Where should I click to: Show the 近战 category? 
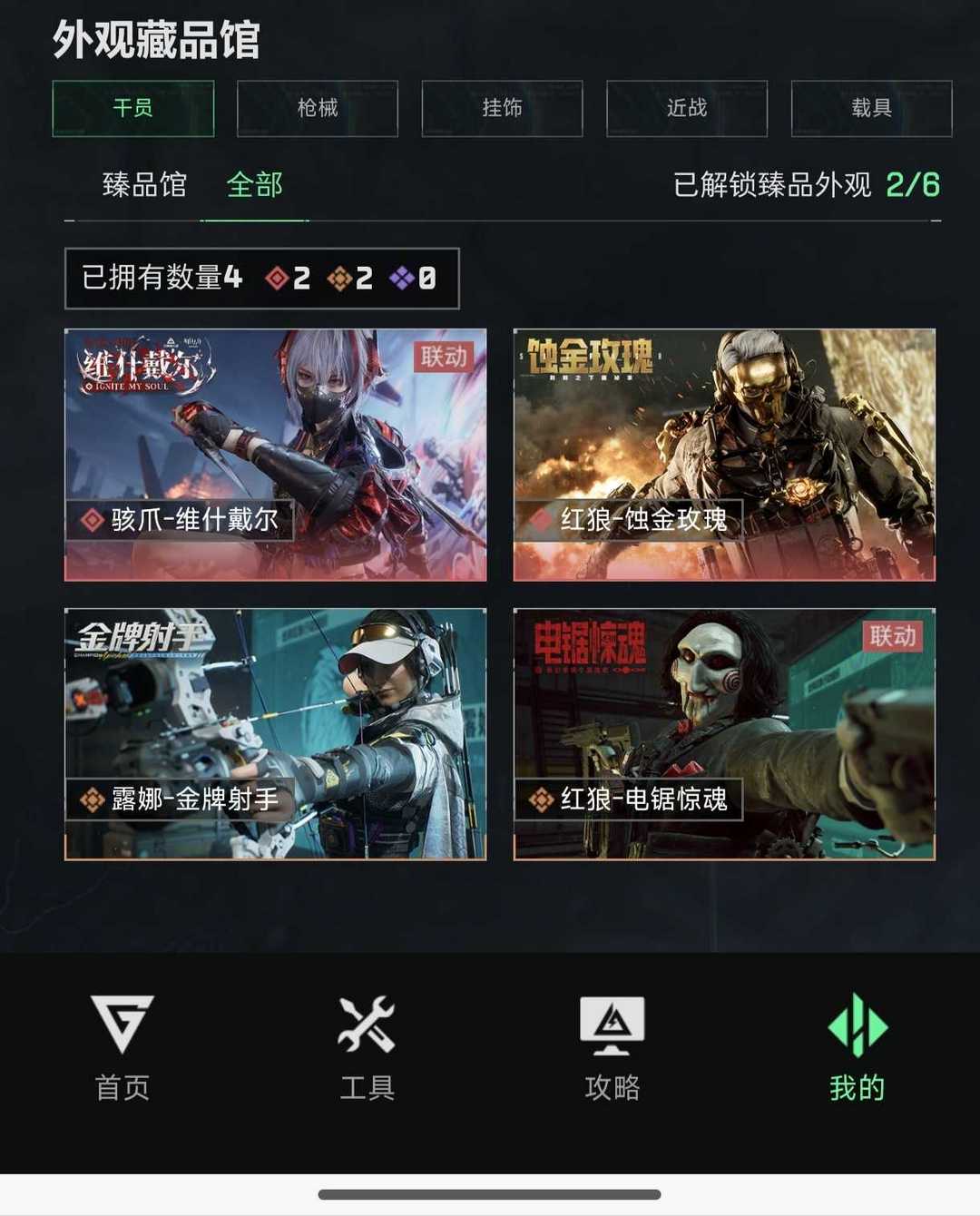pyautogui.click(x=687, y=109)
